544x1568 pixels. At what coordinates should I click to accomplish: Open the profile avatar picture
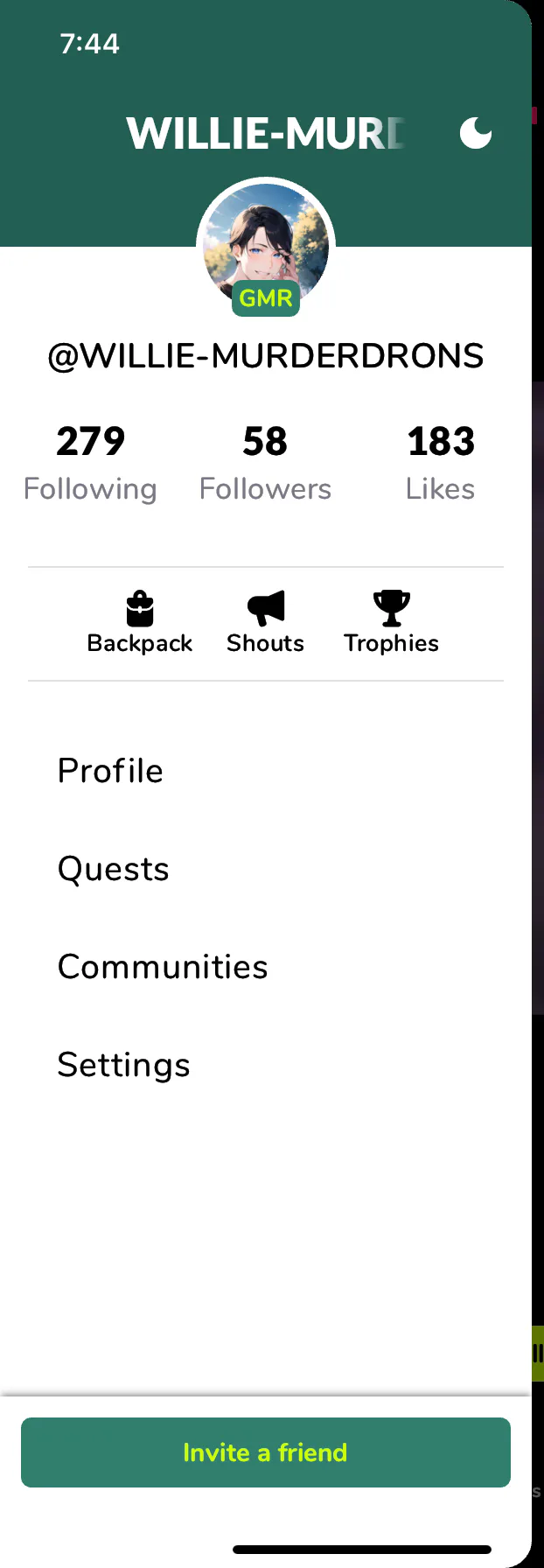[266, 245]
